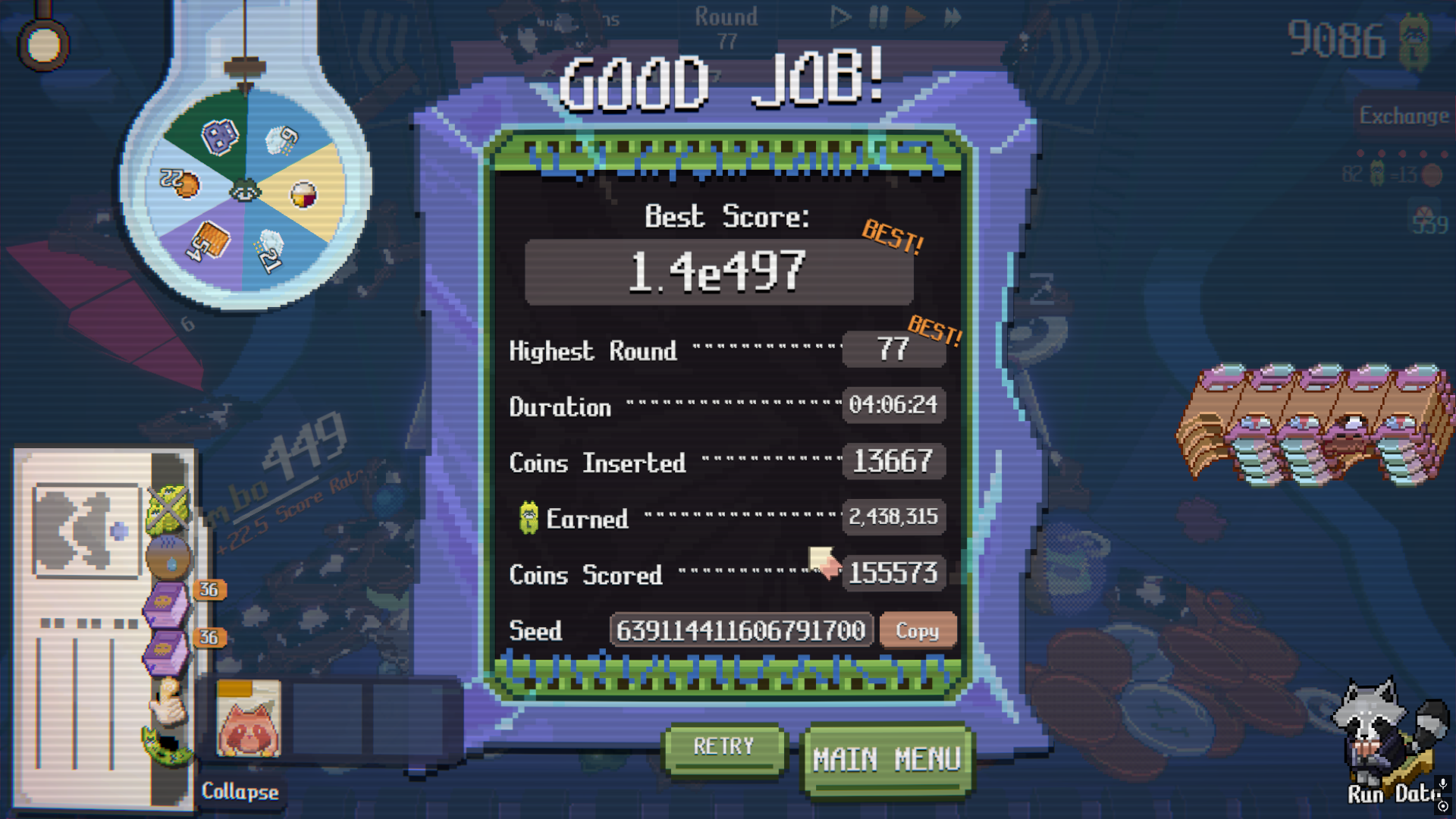Screen dimensions: 1456x819
Task: Collapse the side panel
Action: pos(240,792)
